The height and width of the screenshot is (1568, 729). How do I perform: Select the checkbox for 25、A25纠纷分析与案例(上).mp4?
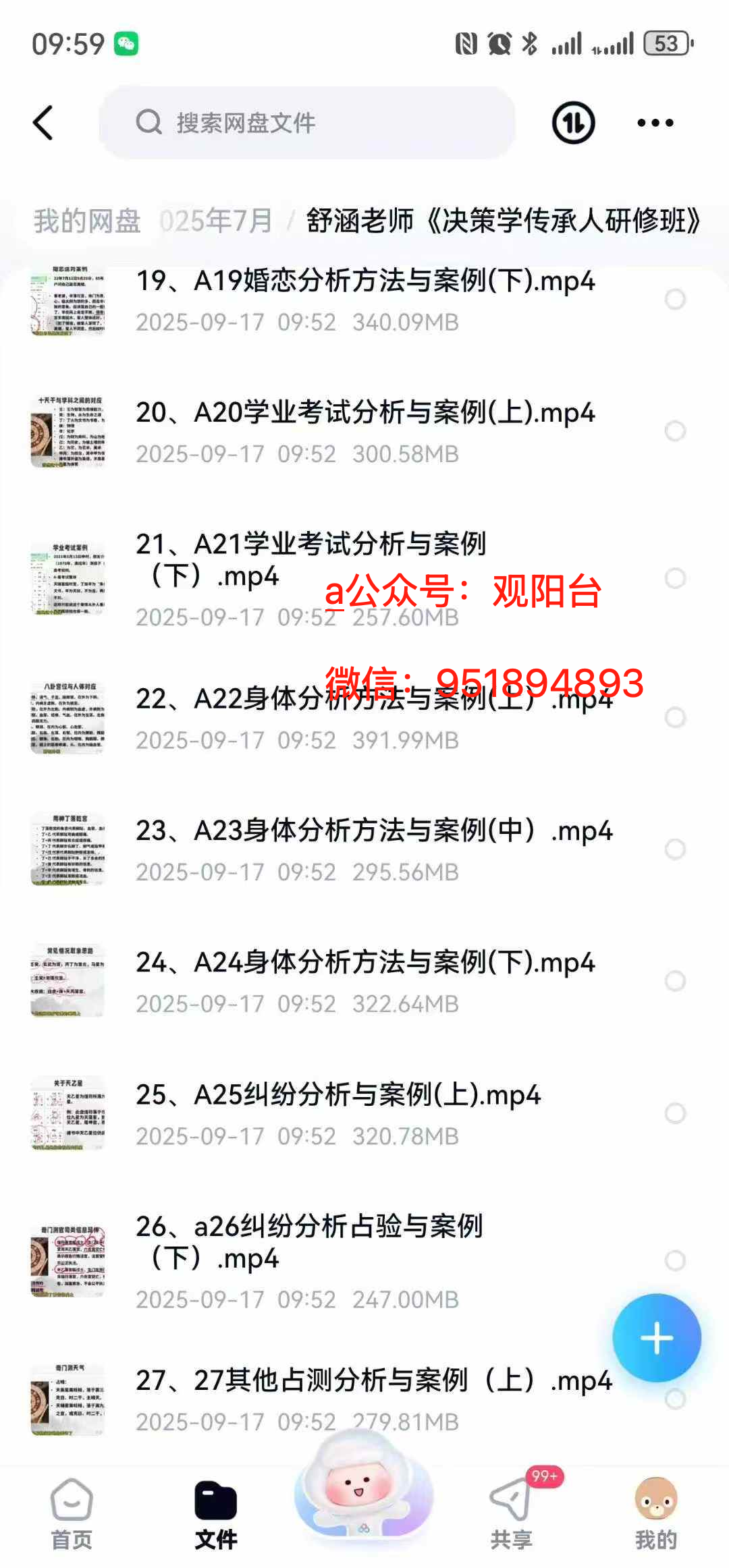point(675,1113)
